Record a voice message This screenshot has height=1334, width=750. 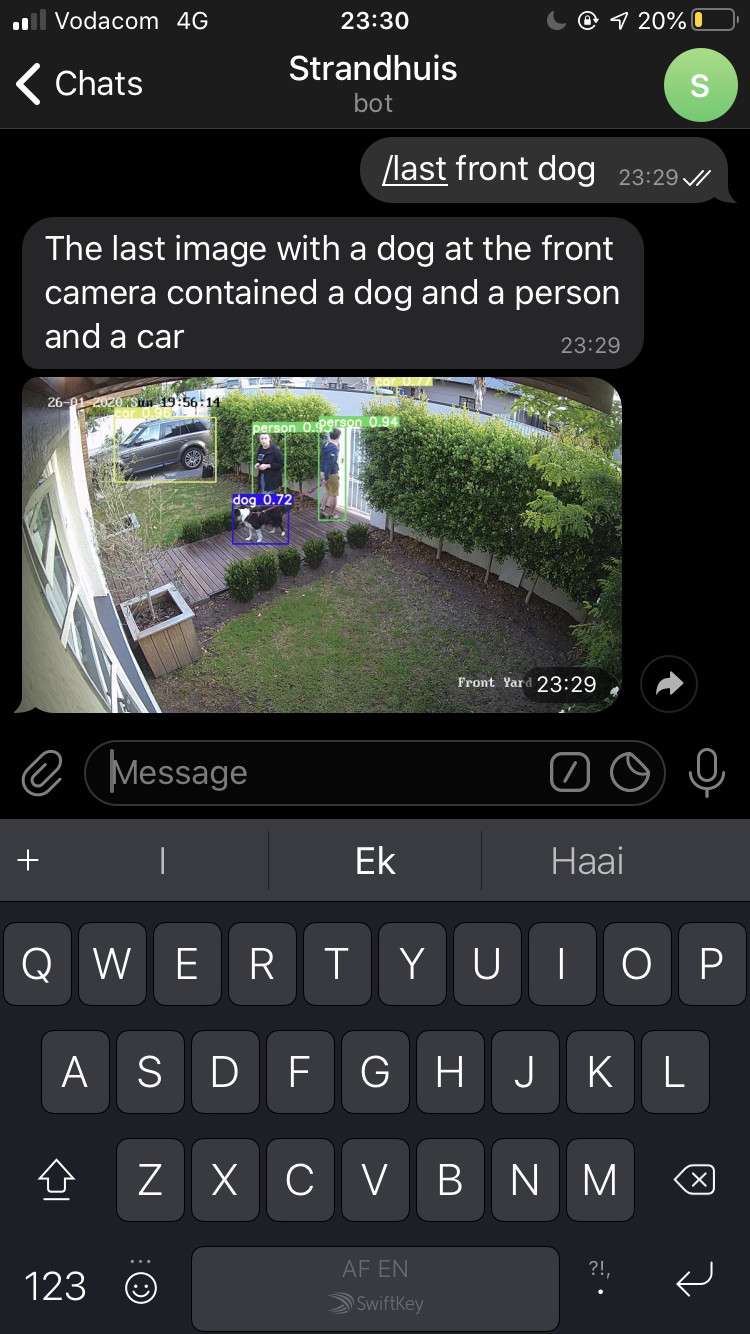[x=706, y=772]
